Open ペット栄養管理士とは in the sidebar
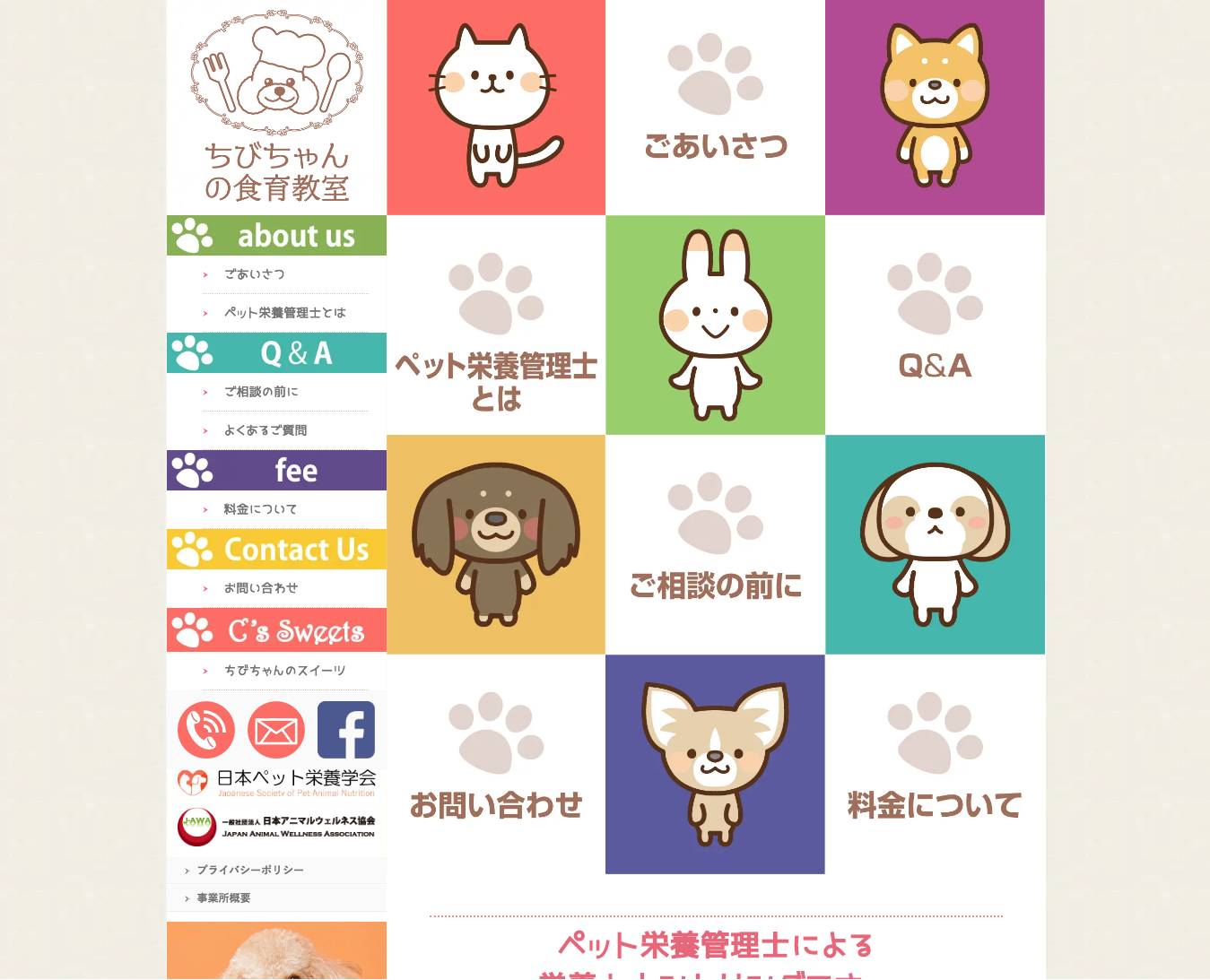This screenshot has height=980, width=1210. click(284, 313)
